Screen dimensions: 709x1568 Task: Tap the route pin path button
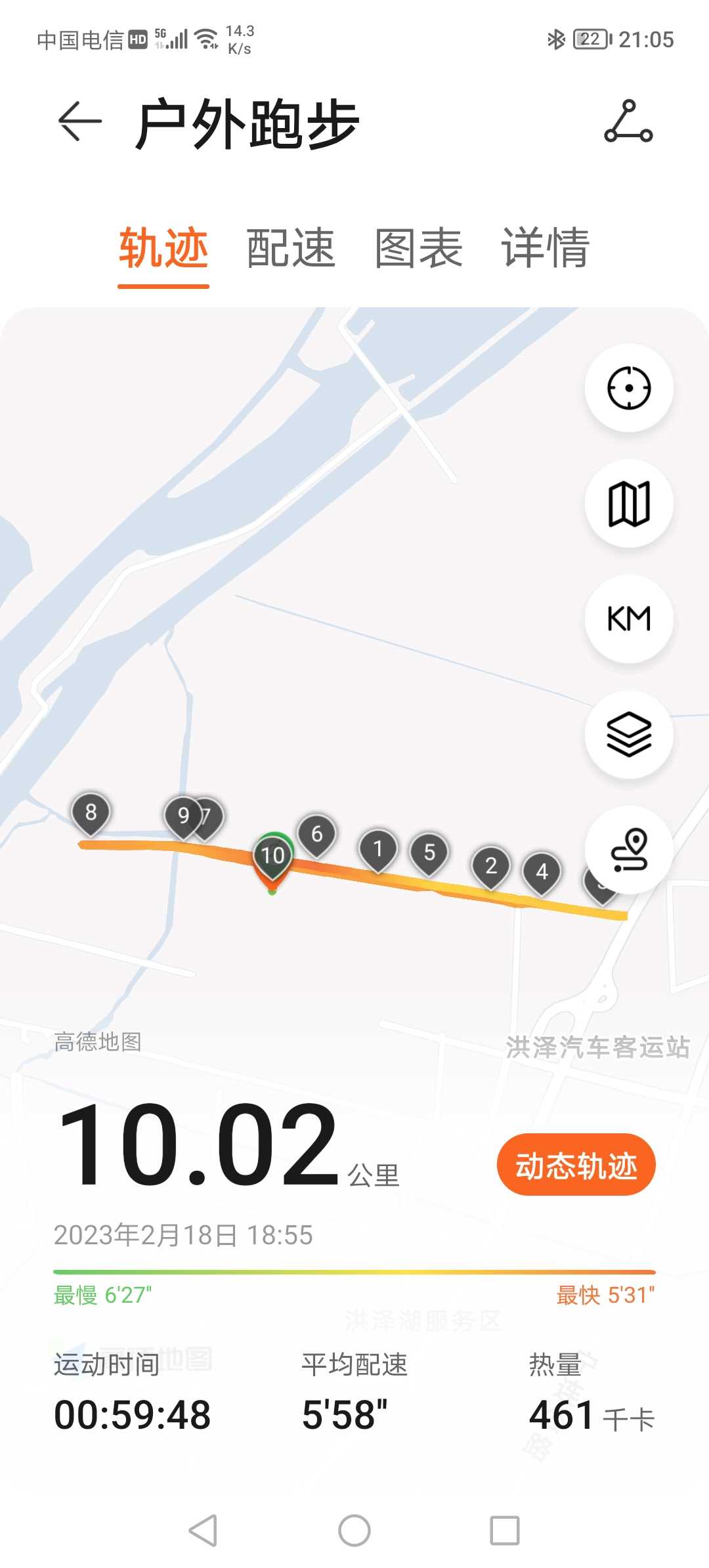point(629,850)
